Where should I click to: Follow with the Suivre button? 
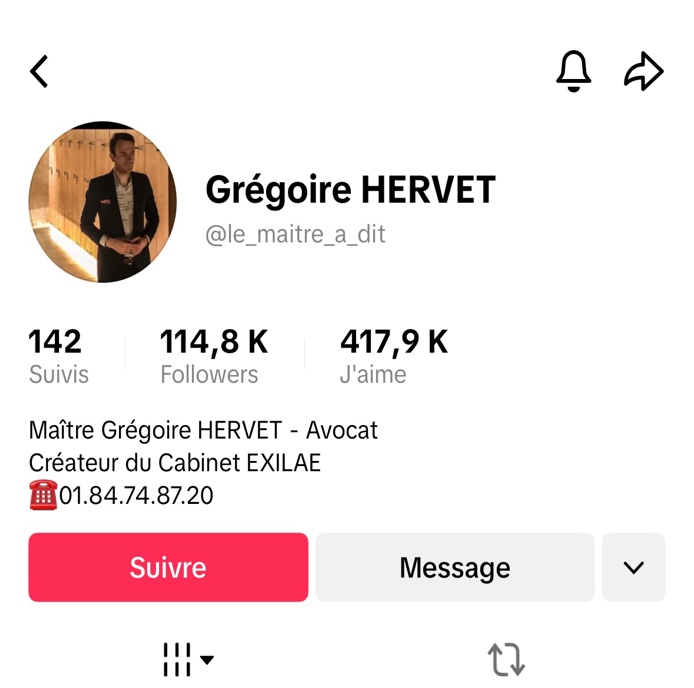[x=168, y=567]
